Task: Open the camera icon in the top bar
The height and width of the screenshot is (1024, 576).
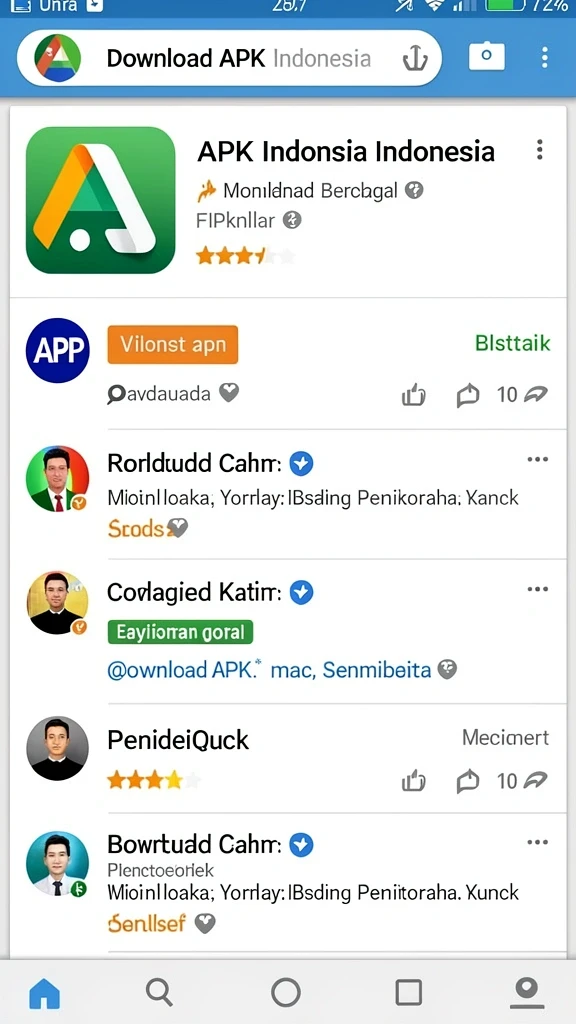Action: click(487, 57)
